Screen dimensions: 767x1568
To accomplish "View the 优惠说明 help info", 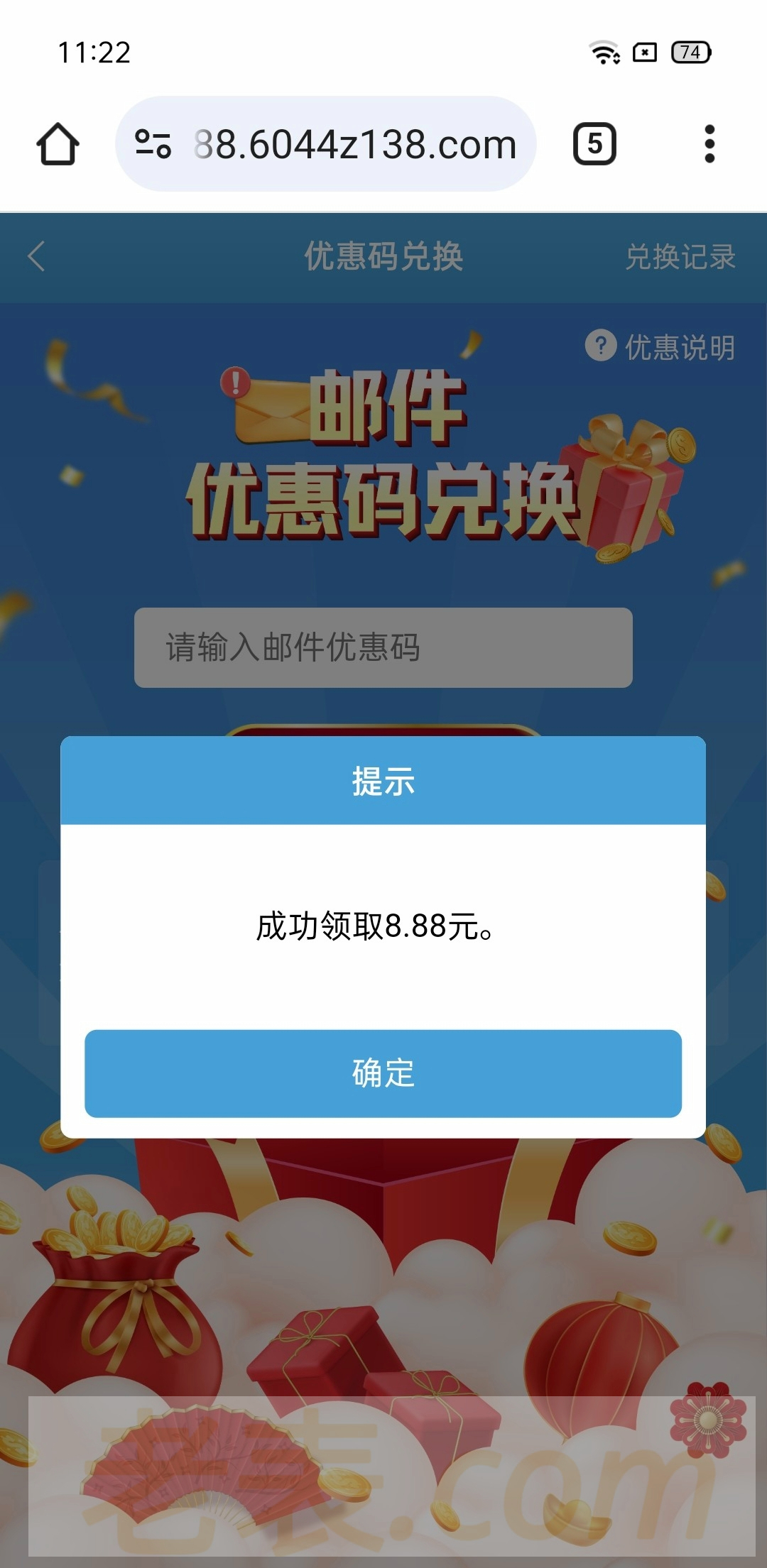I will point(660,347).
